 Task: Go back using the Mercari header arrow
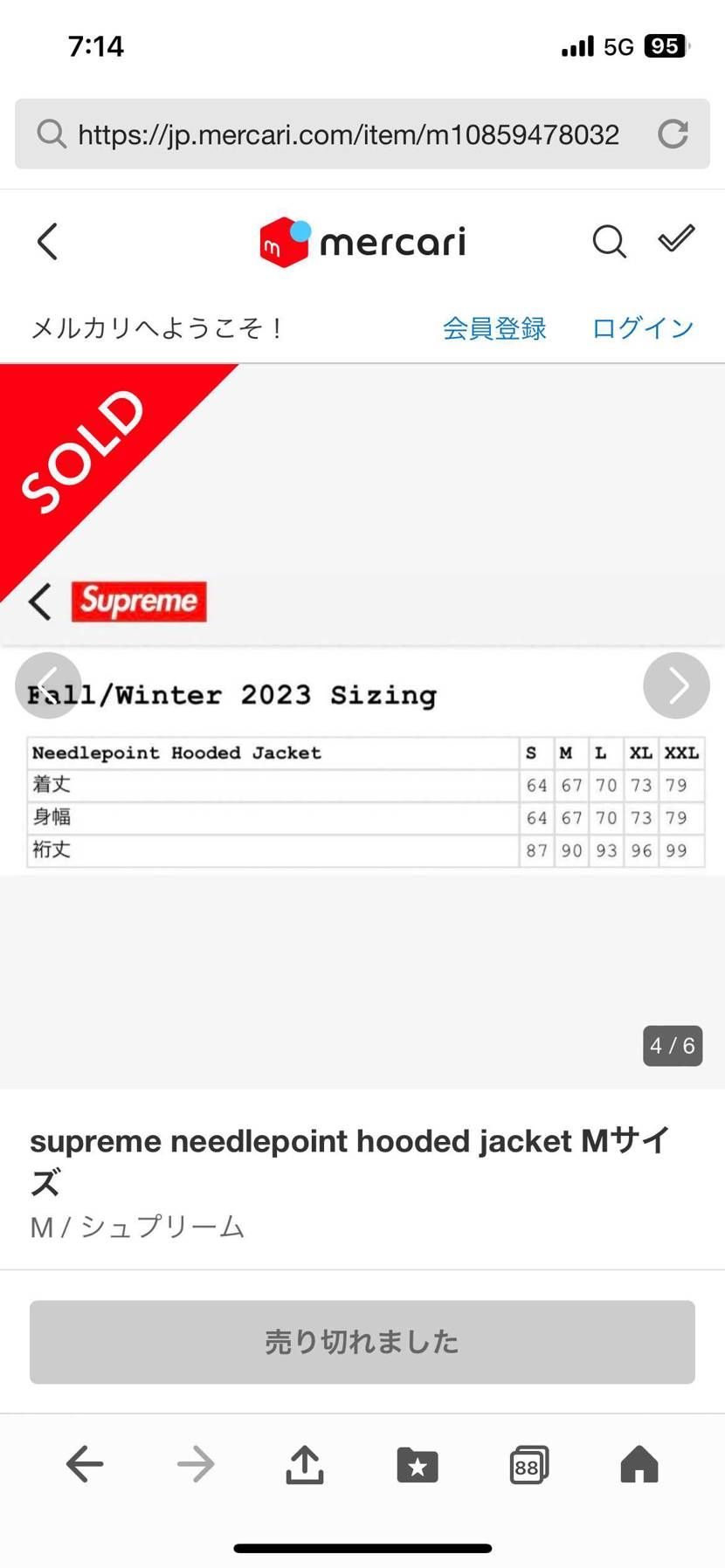(48, 242)
